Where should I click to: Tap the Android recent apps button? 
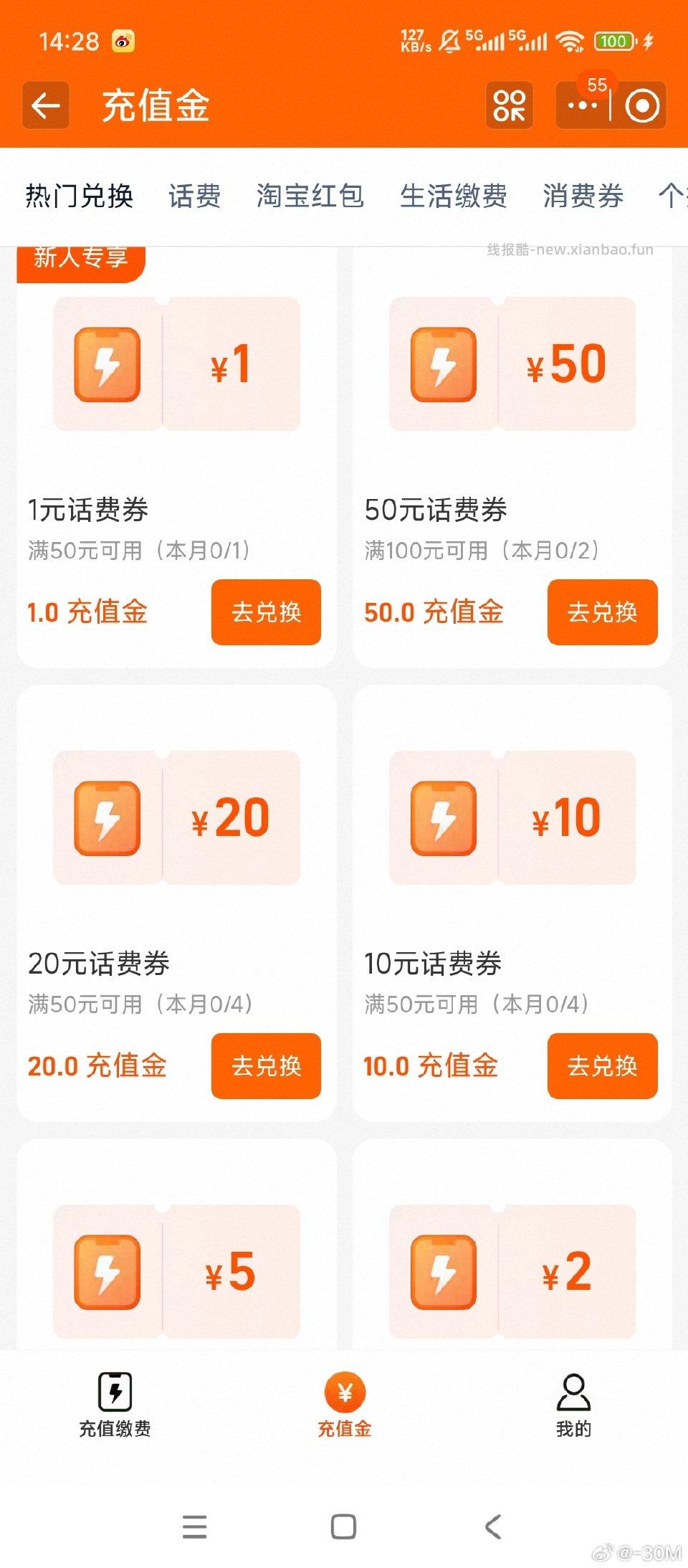click(x=194, y=1528)
